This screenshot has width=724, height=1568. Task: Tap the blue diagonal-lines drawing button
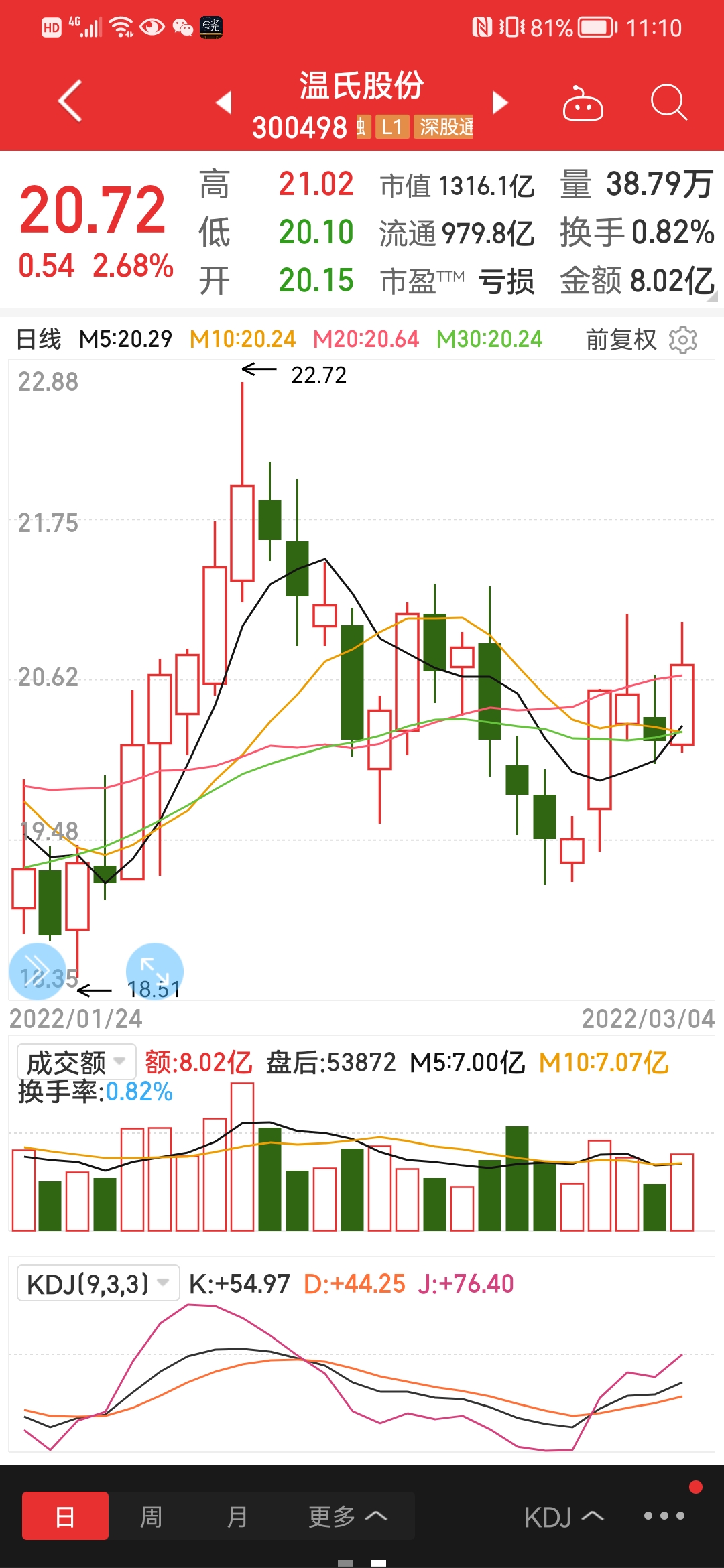click(38, 972)
